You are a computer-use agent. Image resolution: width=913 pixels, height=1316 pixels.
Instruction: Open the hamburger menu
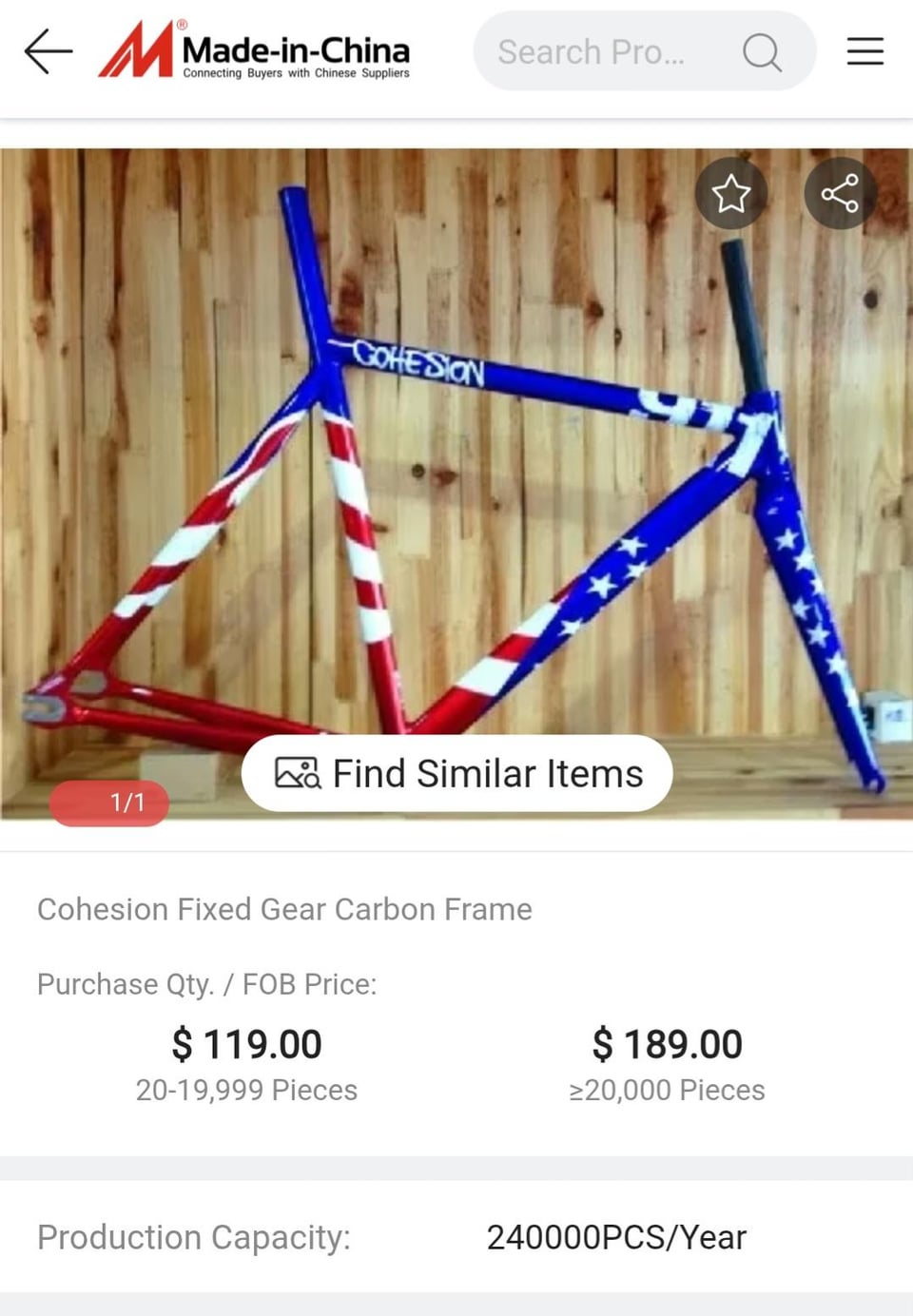point(864,51)
